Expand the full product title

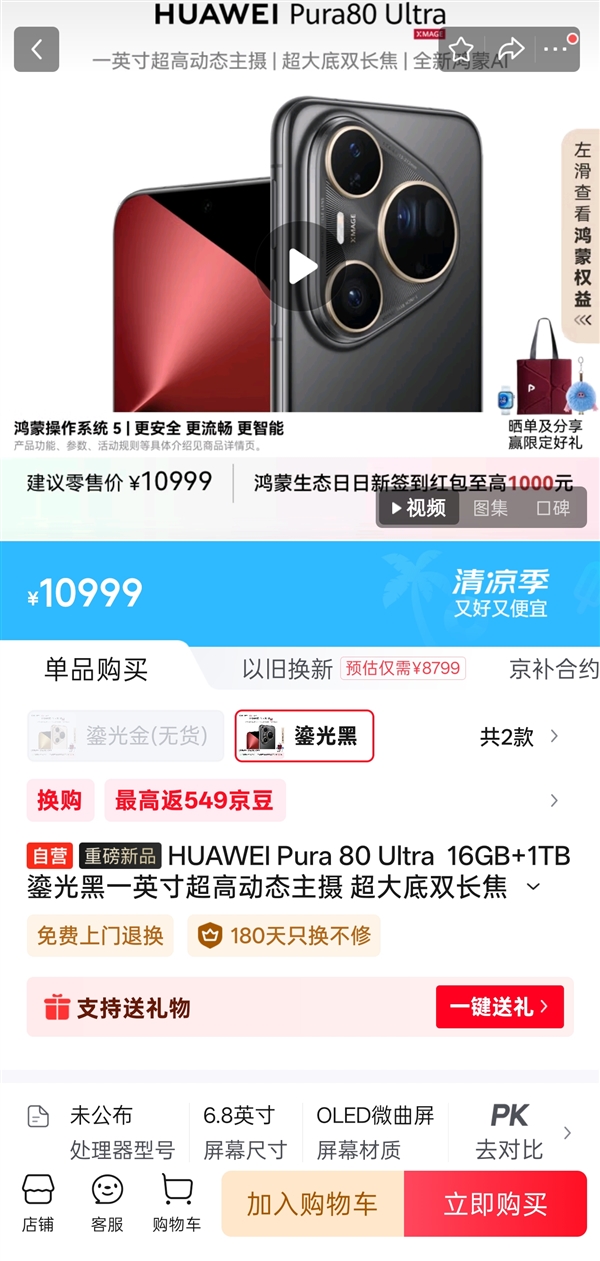point(533,886)
